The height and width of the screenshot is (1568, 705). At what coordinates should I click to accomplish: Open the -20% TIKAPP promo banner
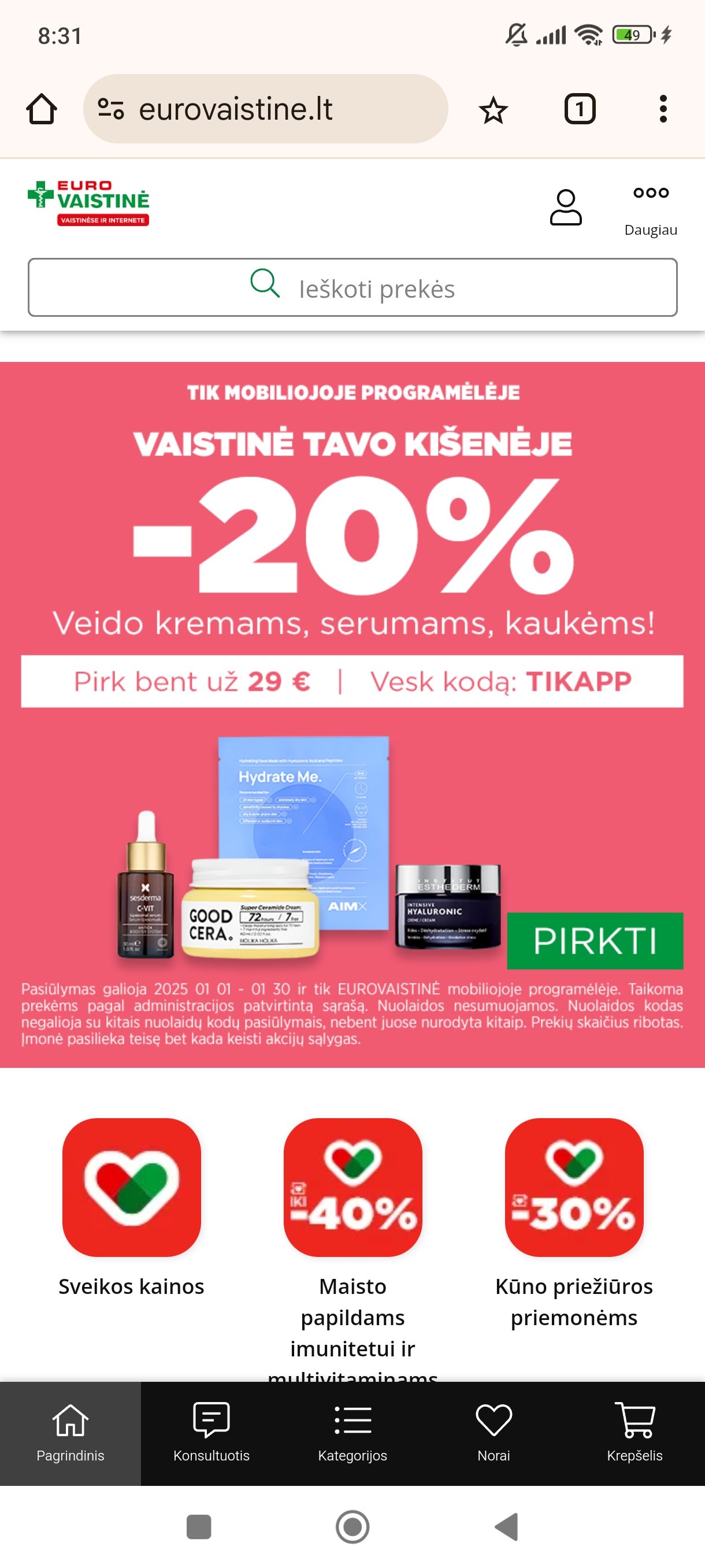352,715
